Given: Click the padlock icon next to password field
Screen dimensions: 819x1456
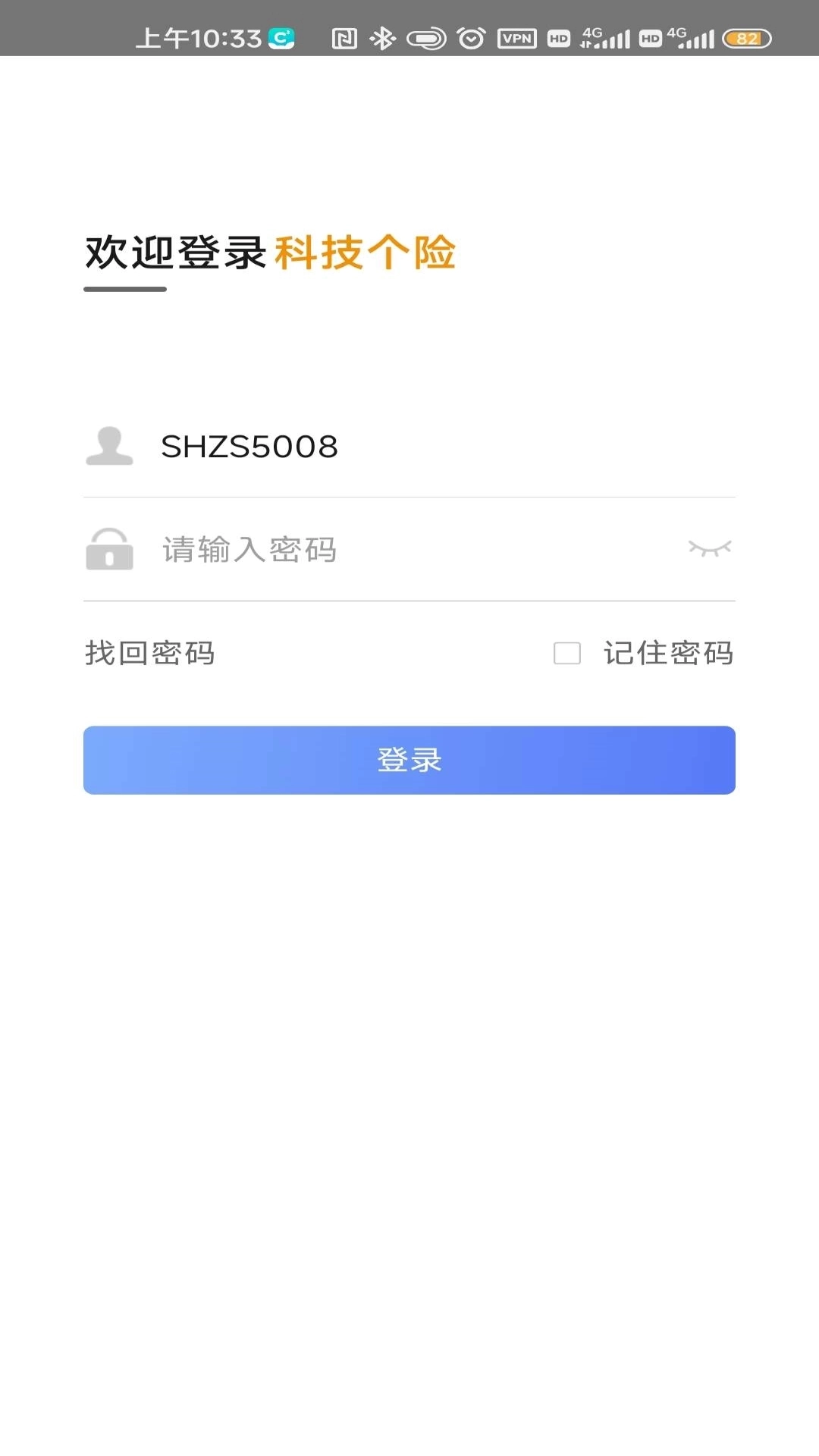Looking at the screenshot, I should 108,550.
